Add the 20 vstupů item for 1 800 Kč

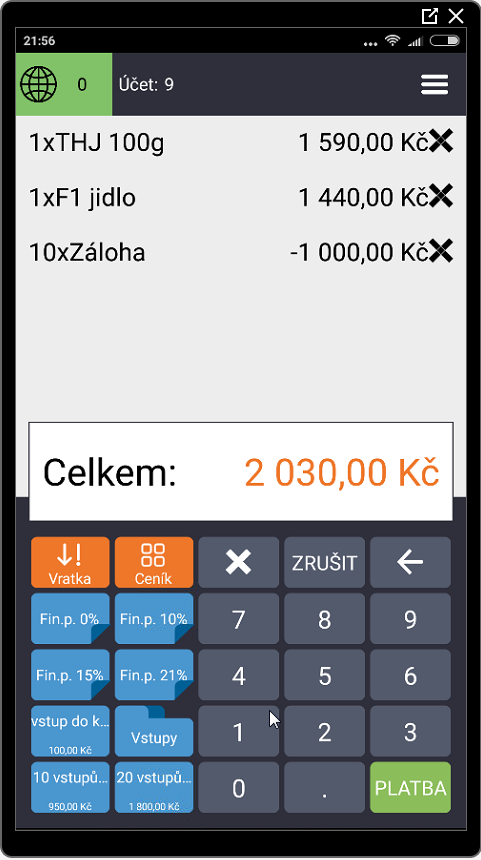[154, 788]
